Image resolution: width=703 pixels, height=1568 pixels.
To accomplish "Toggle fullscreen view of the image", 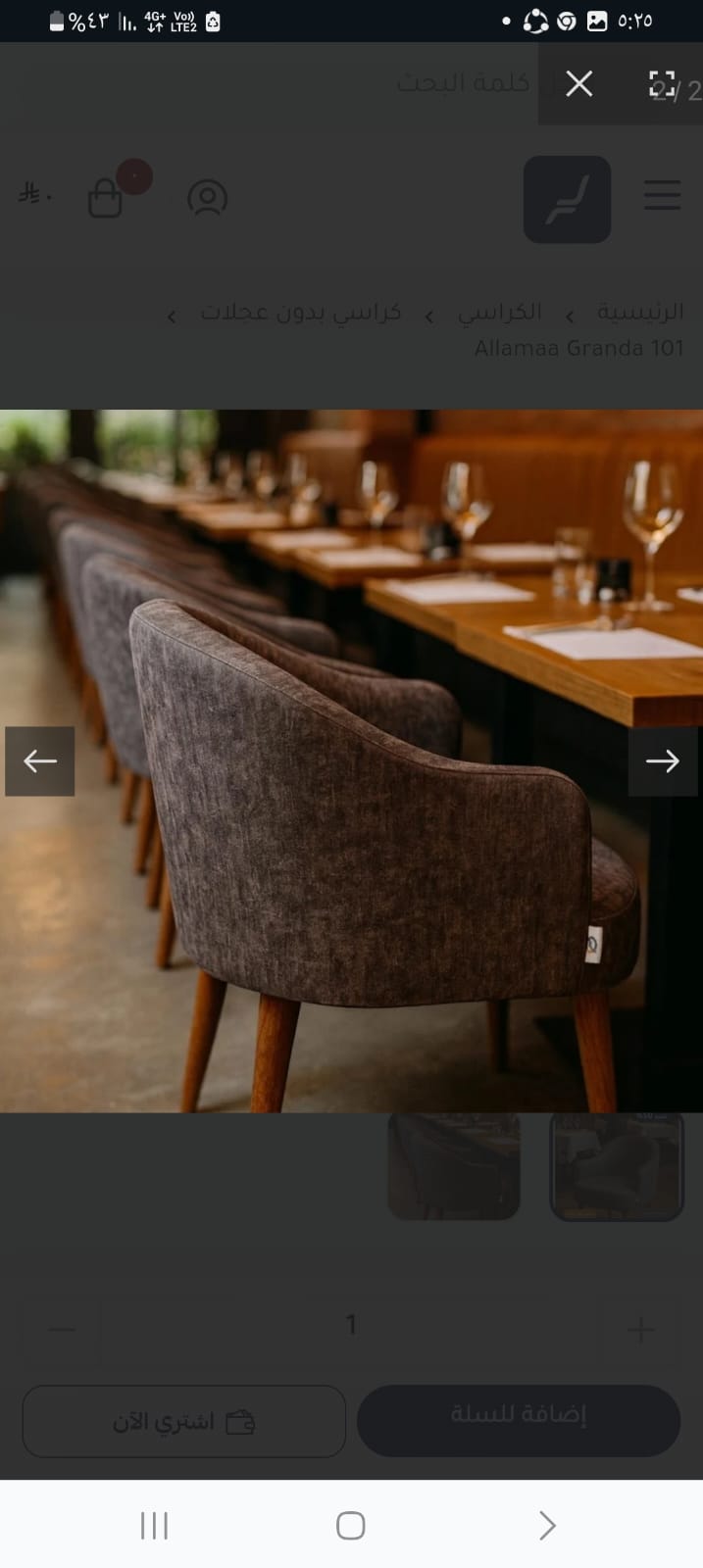I will pos(663,84).
